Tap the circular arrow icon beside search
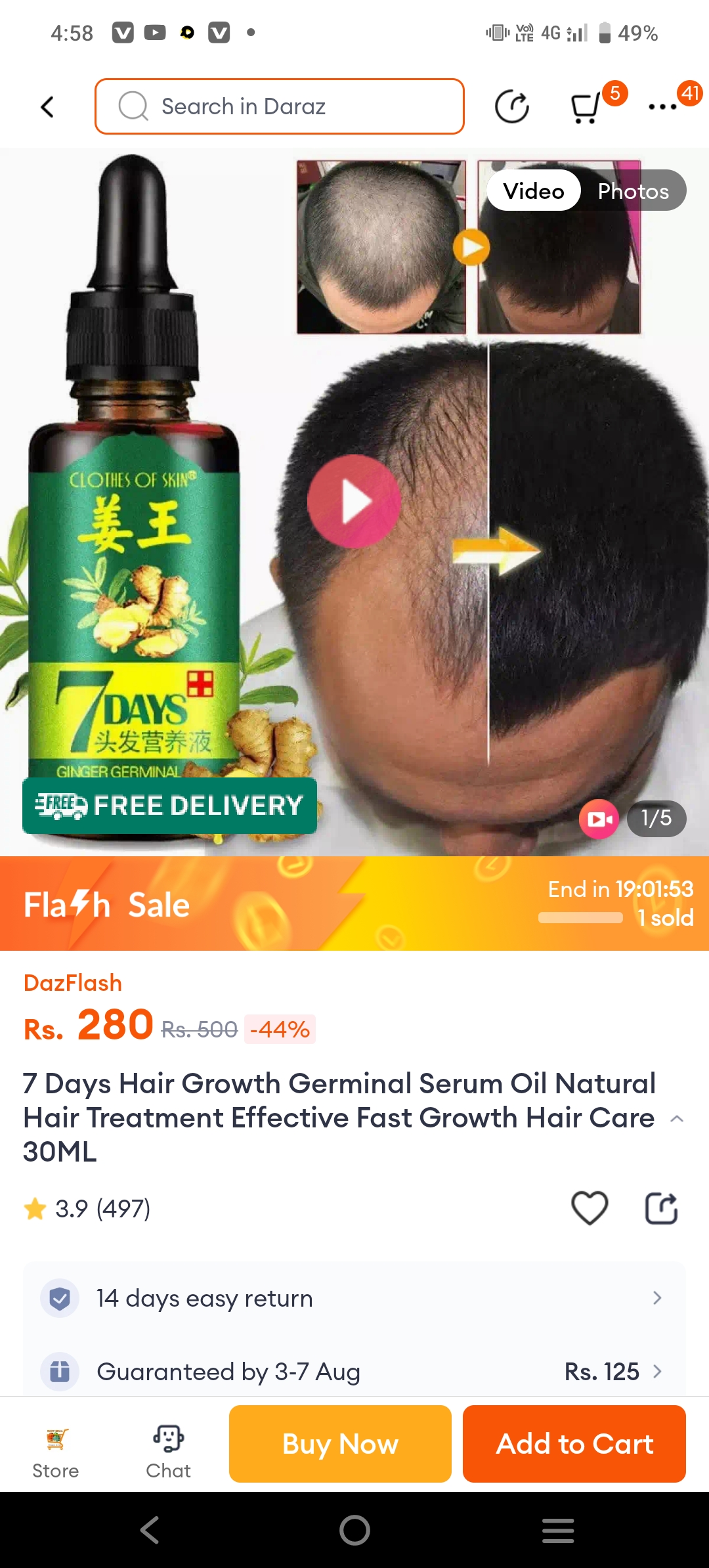Image resolution: width=709 pixels, height=1568 pixels. [511, 107]
